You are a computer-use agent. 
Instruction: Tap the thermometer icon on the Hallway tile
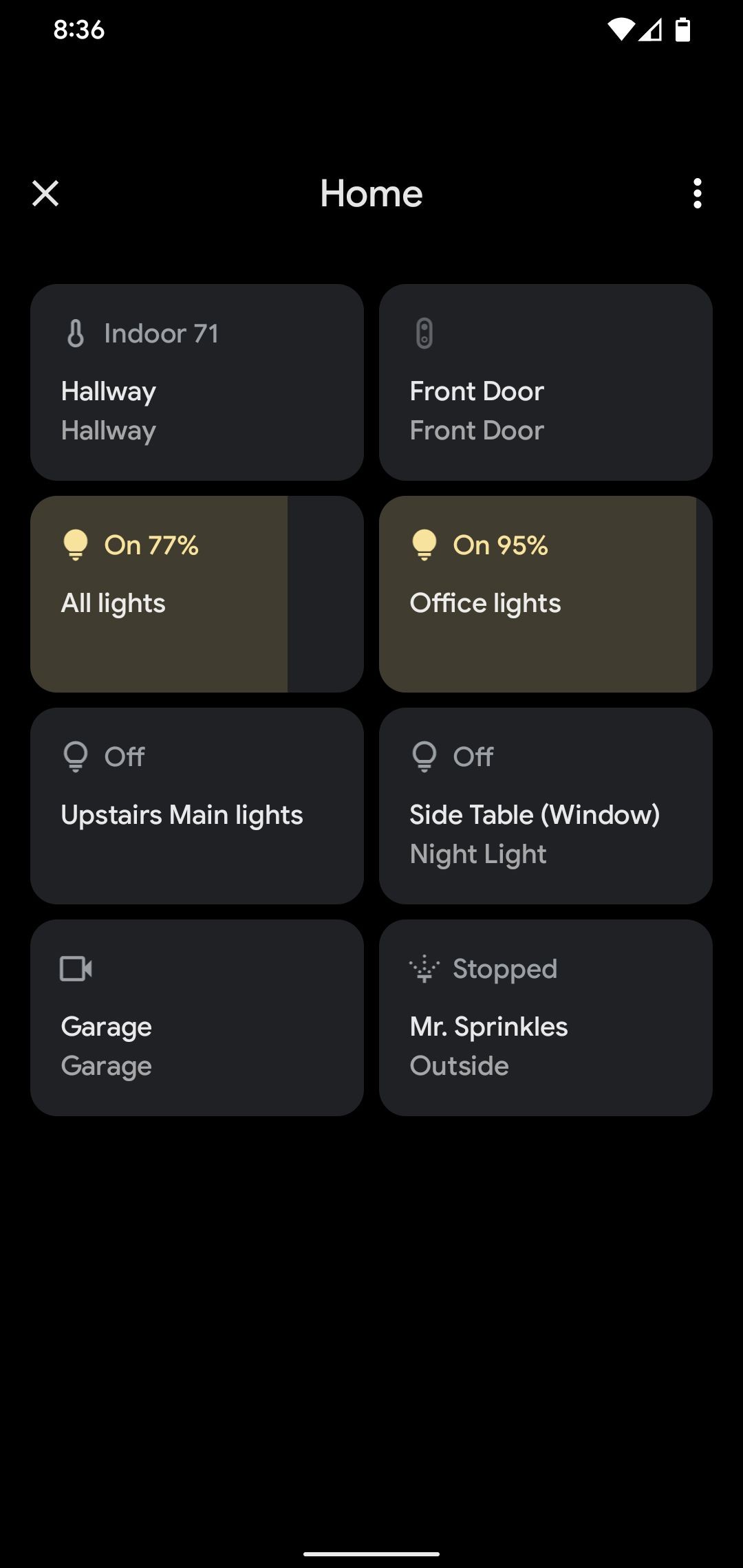click(x=76, y=333)
